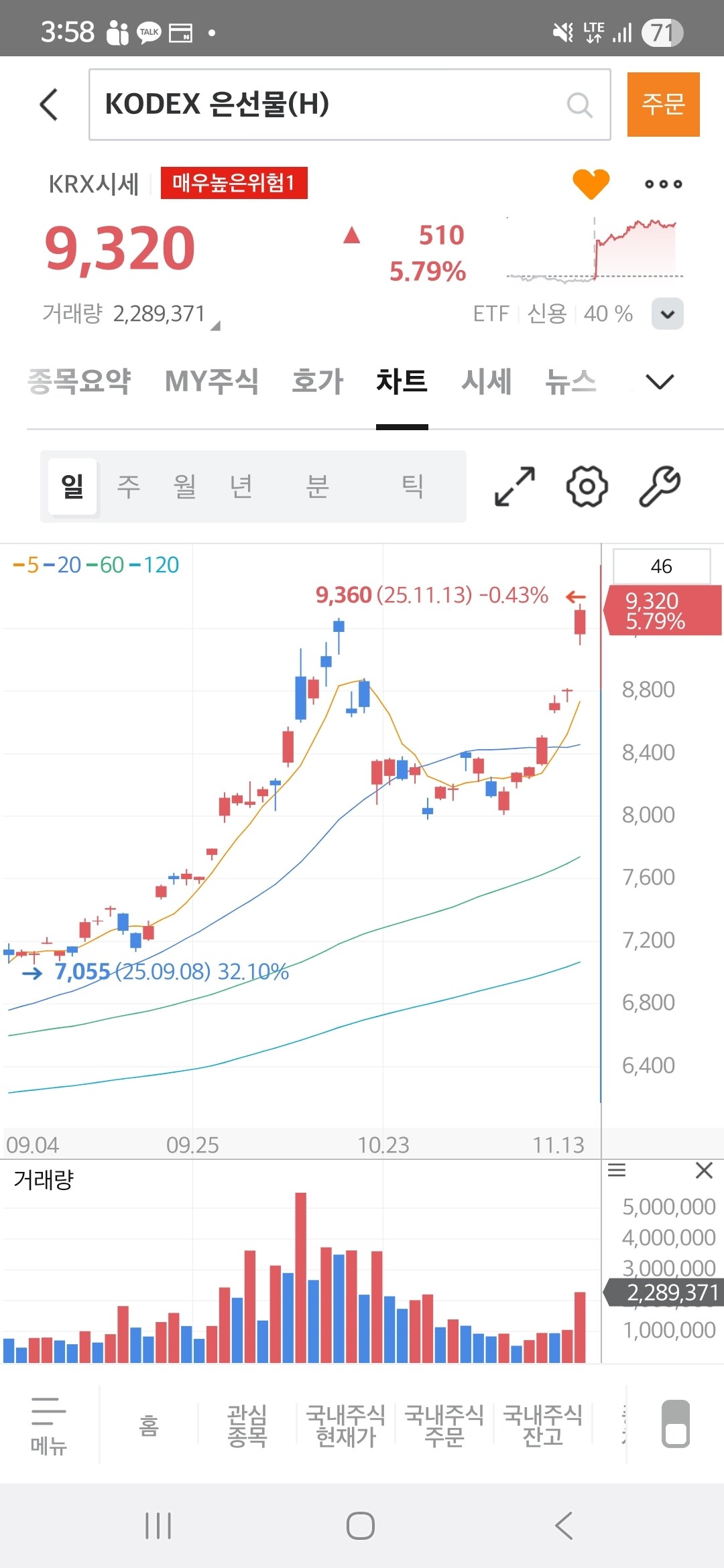Select the 분 minute chart period

point(318,486)
